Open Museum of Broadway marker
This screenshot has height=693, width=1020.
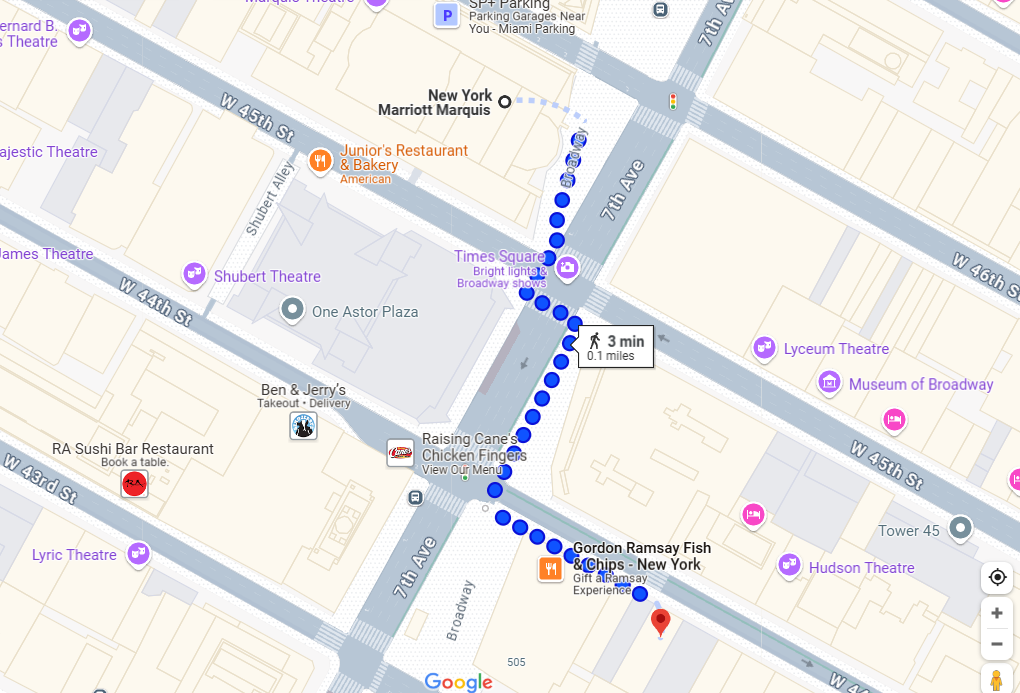coord(829,382)
